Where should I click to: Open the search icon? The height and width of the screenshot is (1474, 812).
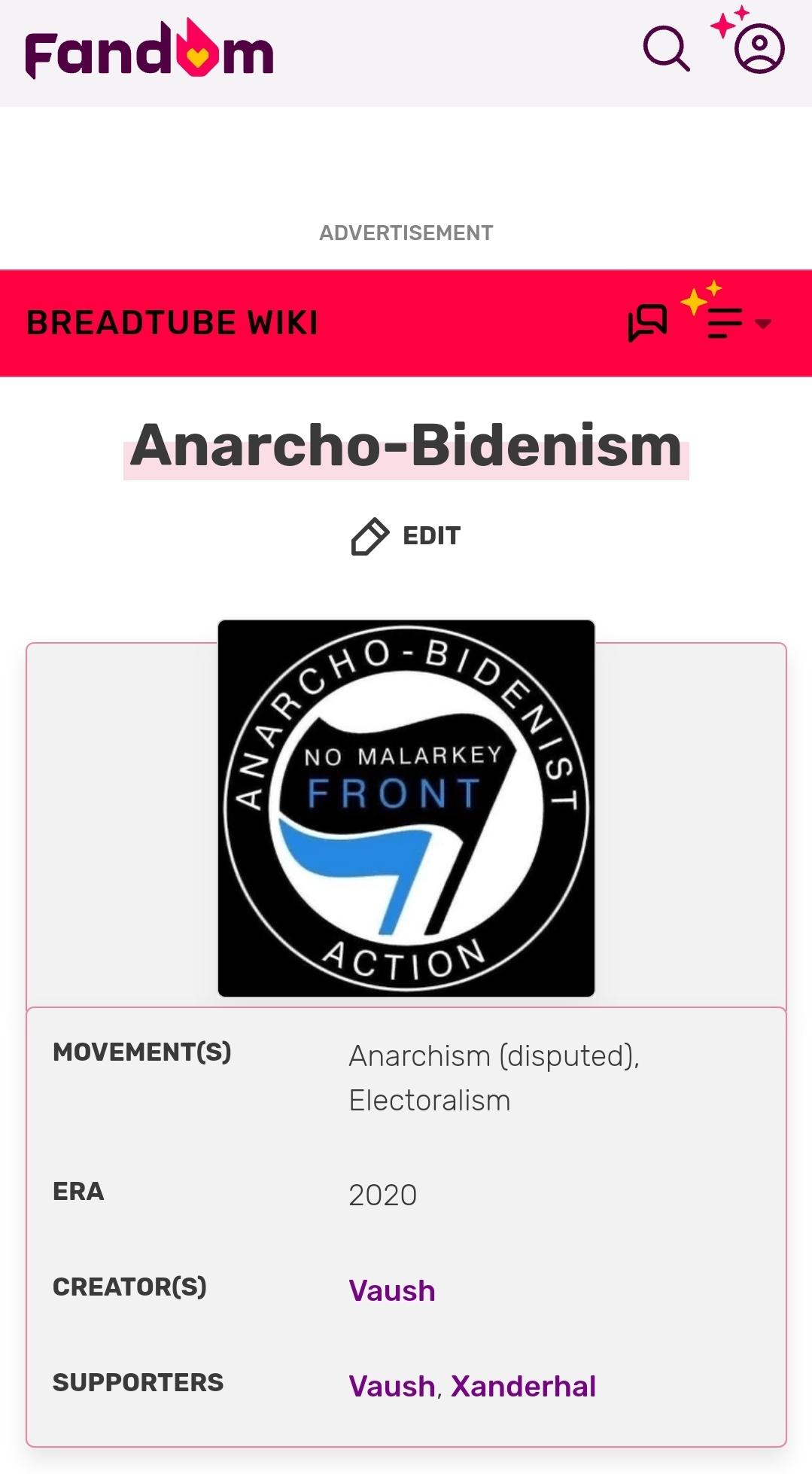pyautogui.click(x=666, y=50)
